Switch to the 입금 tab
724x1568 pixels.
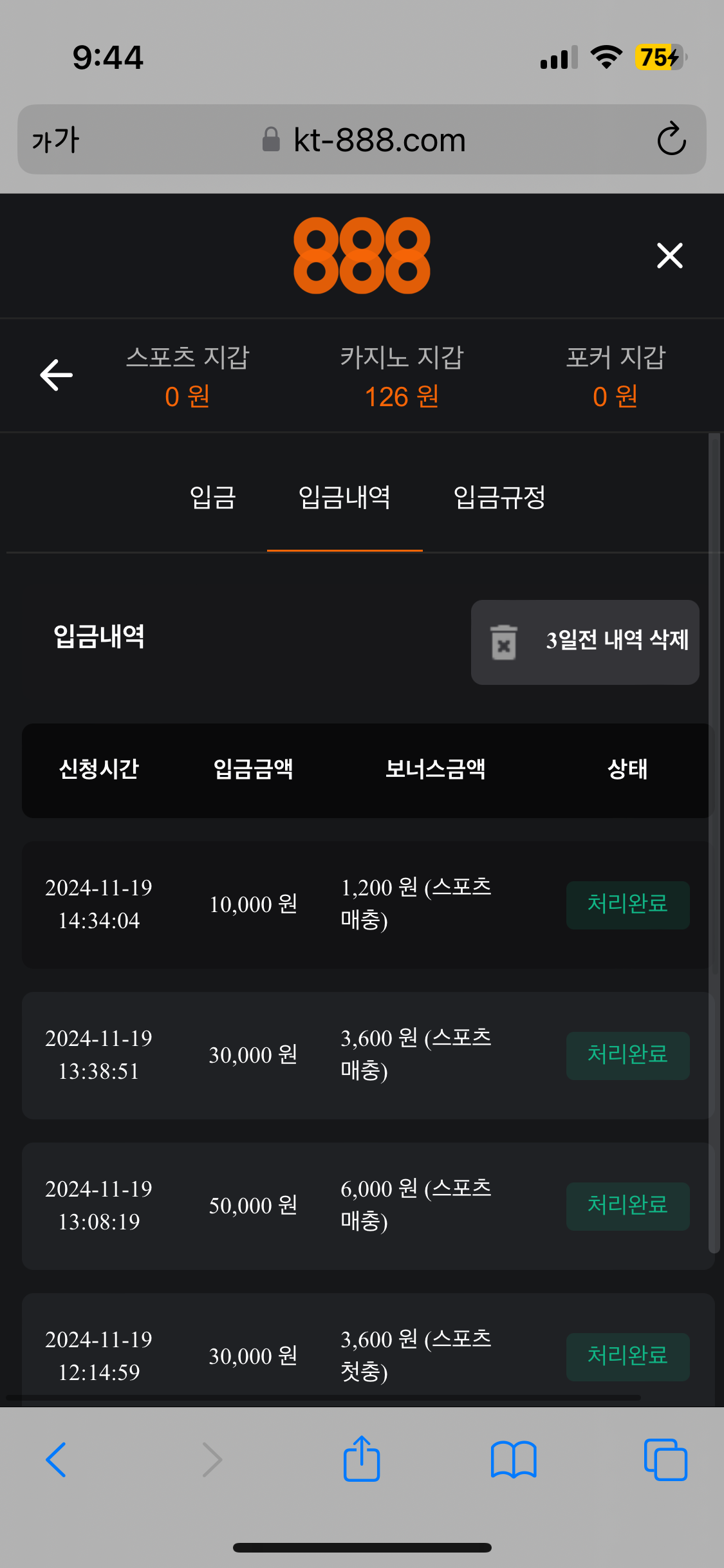coord(212,498)
